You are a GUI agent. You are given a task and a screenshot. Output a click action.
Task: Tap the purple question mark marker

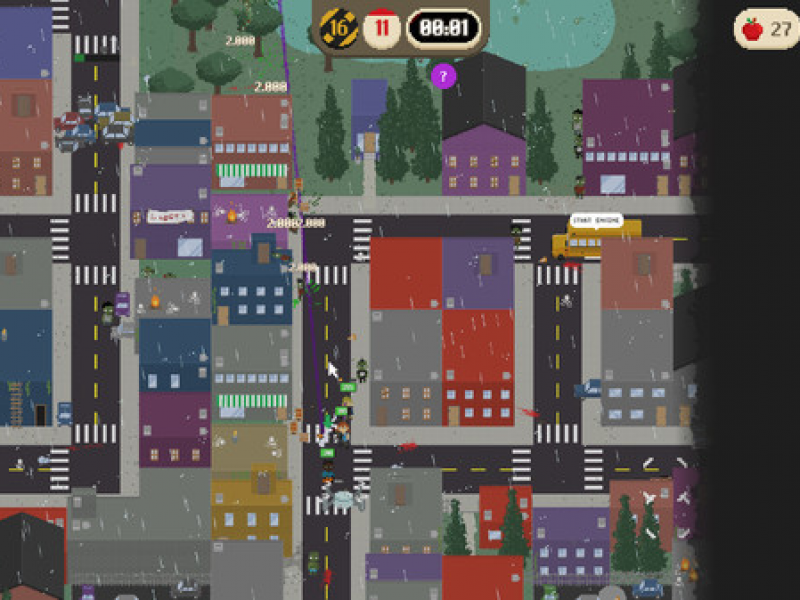[444, 74]
